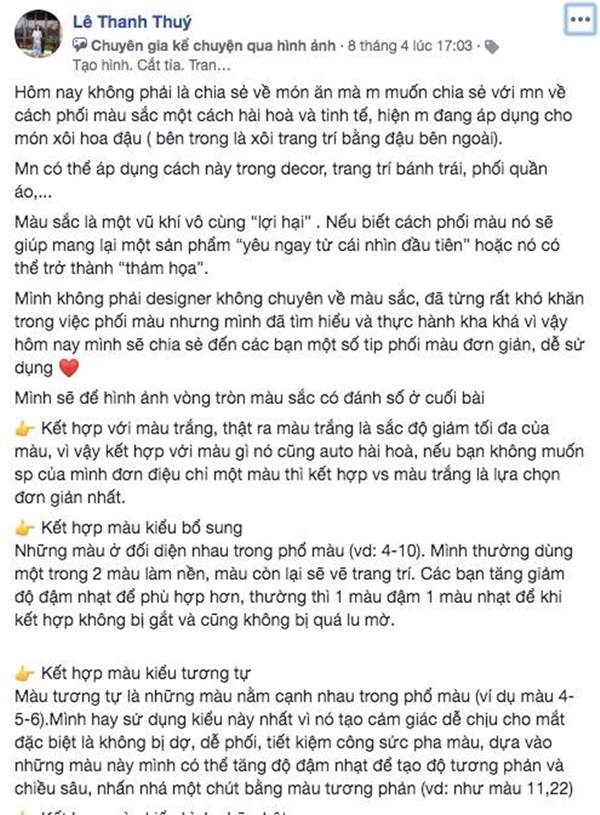Open the post's overflow menu
The width and height of the screenshot is (600, 815).
click(x=578, y=18)
